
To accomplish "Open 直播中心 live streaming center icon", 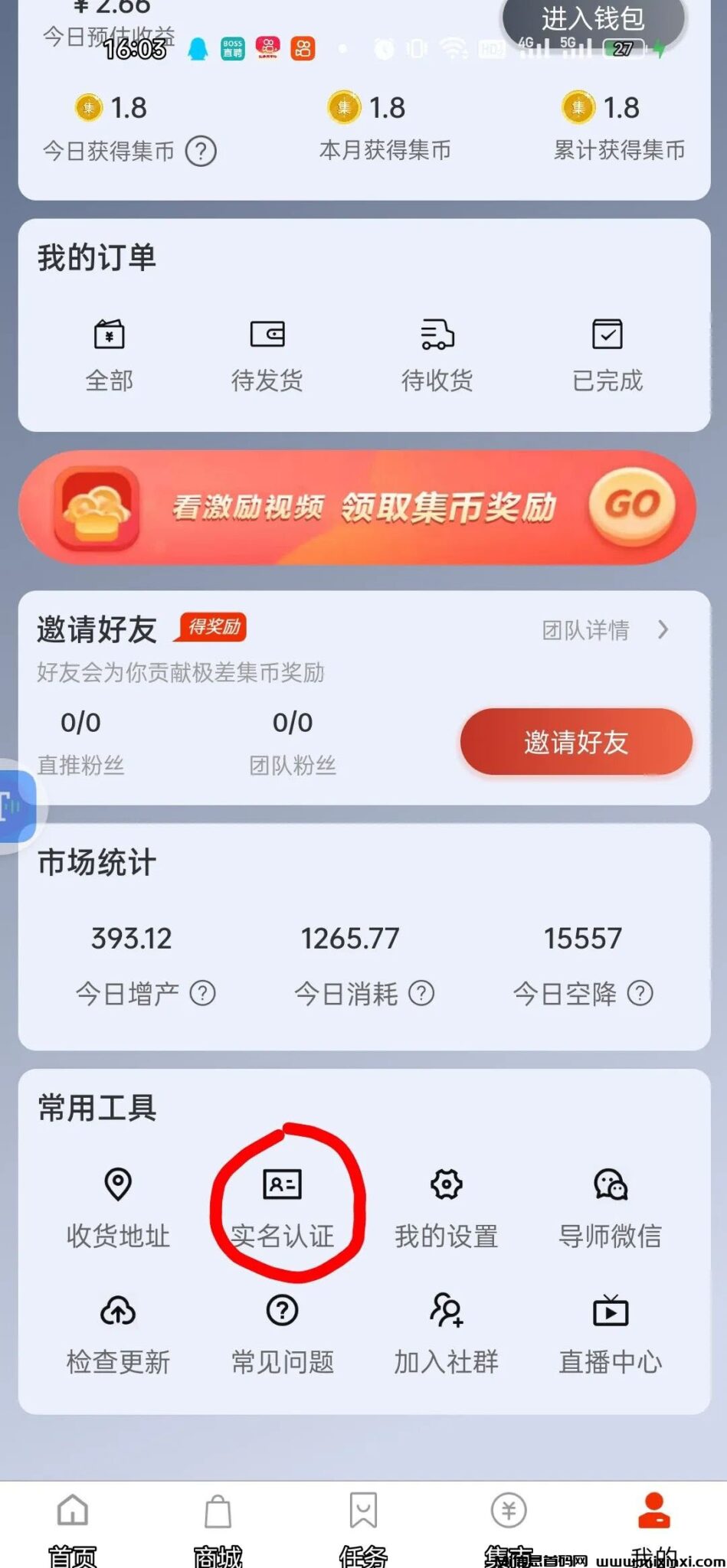I will click(609, 1311).
